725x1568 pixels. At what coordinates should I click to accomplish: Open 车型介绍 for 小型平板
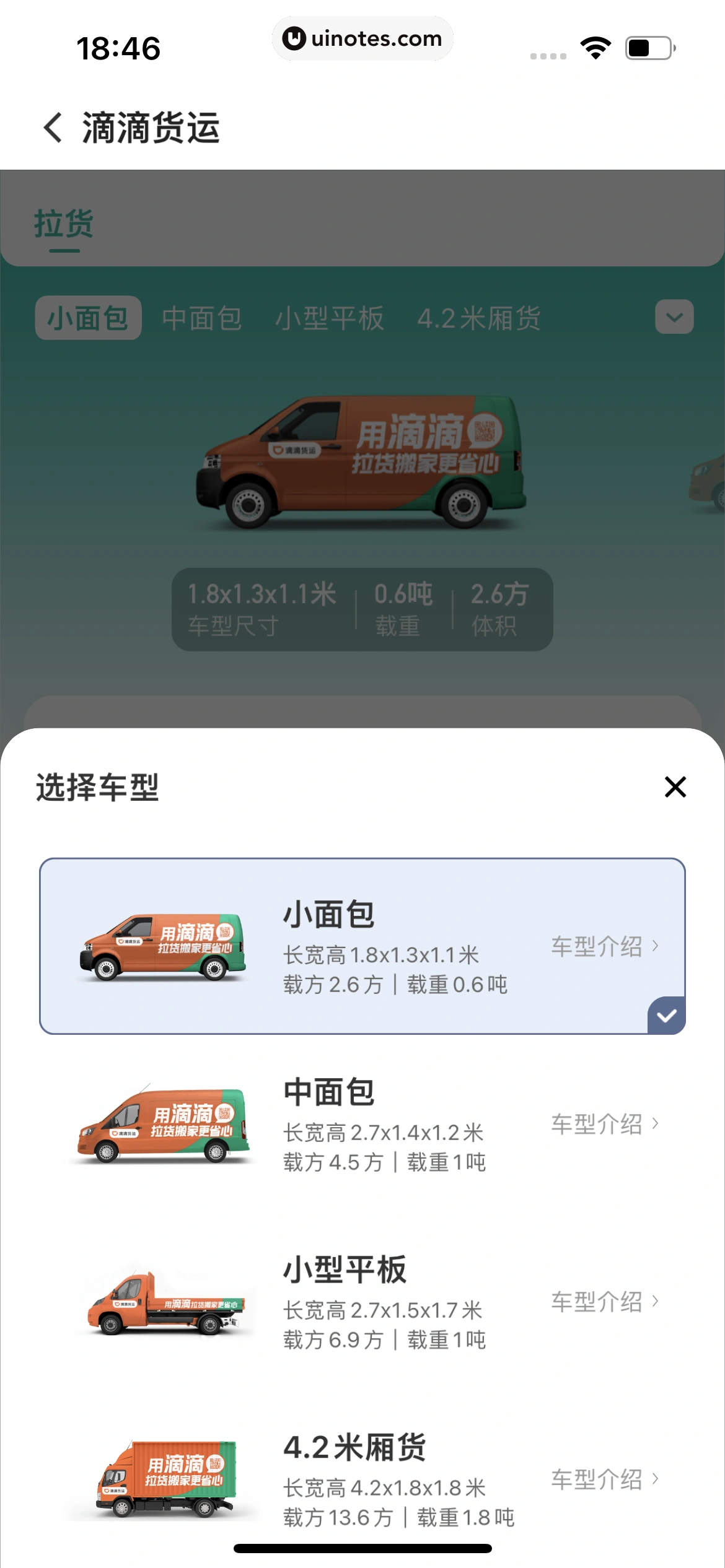click(x=604, y=1302)
